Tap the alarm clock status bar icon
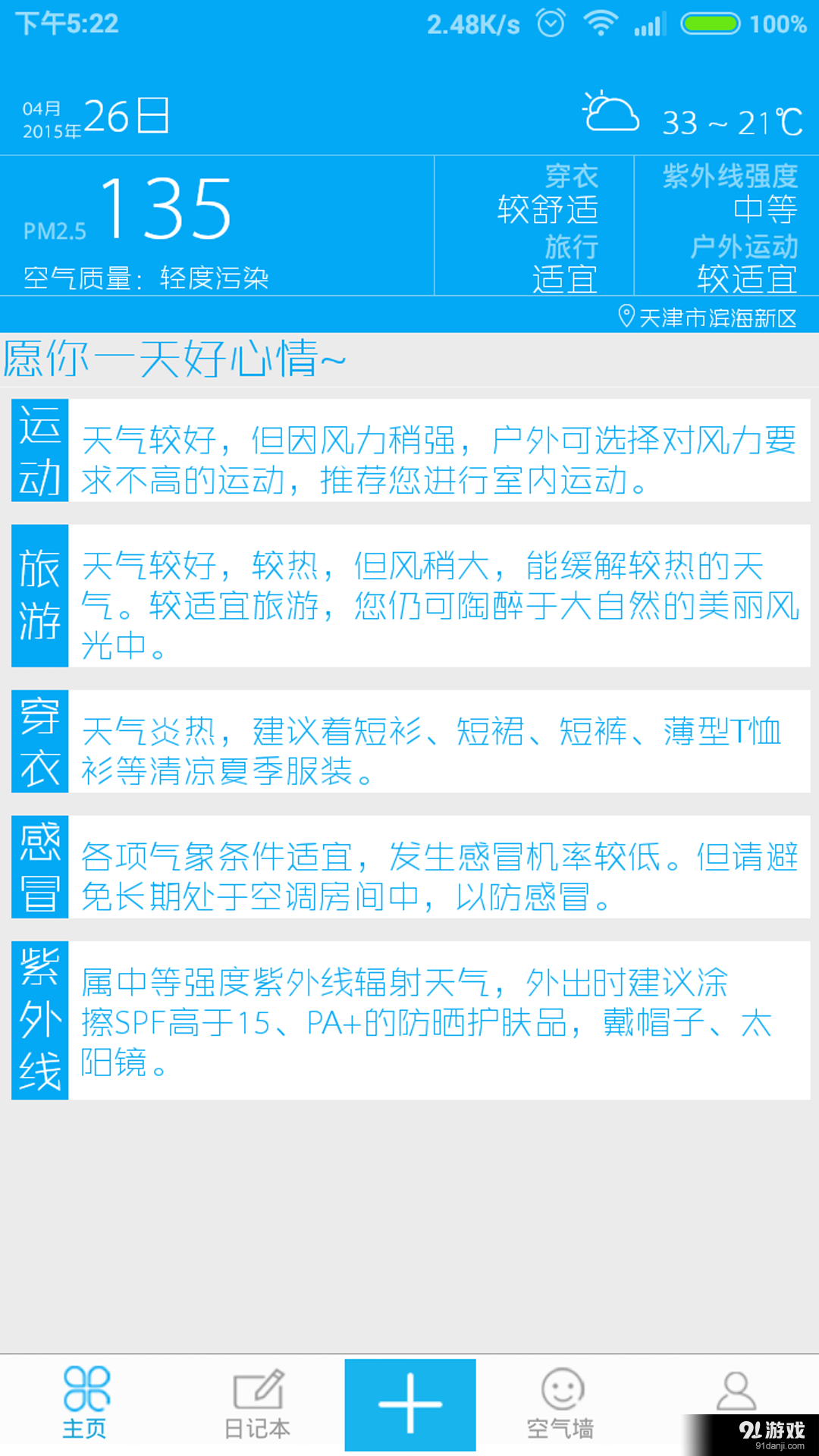This screenshot has width=819, height=1456. tap(551, 23)
